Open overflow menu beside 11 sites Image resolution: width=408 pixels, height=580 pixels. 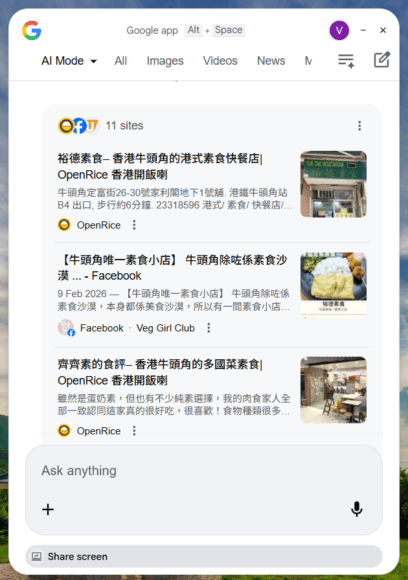pyautogui.click(x=360, y=126)
